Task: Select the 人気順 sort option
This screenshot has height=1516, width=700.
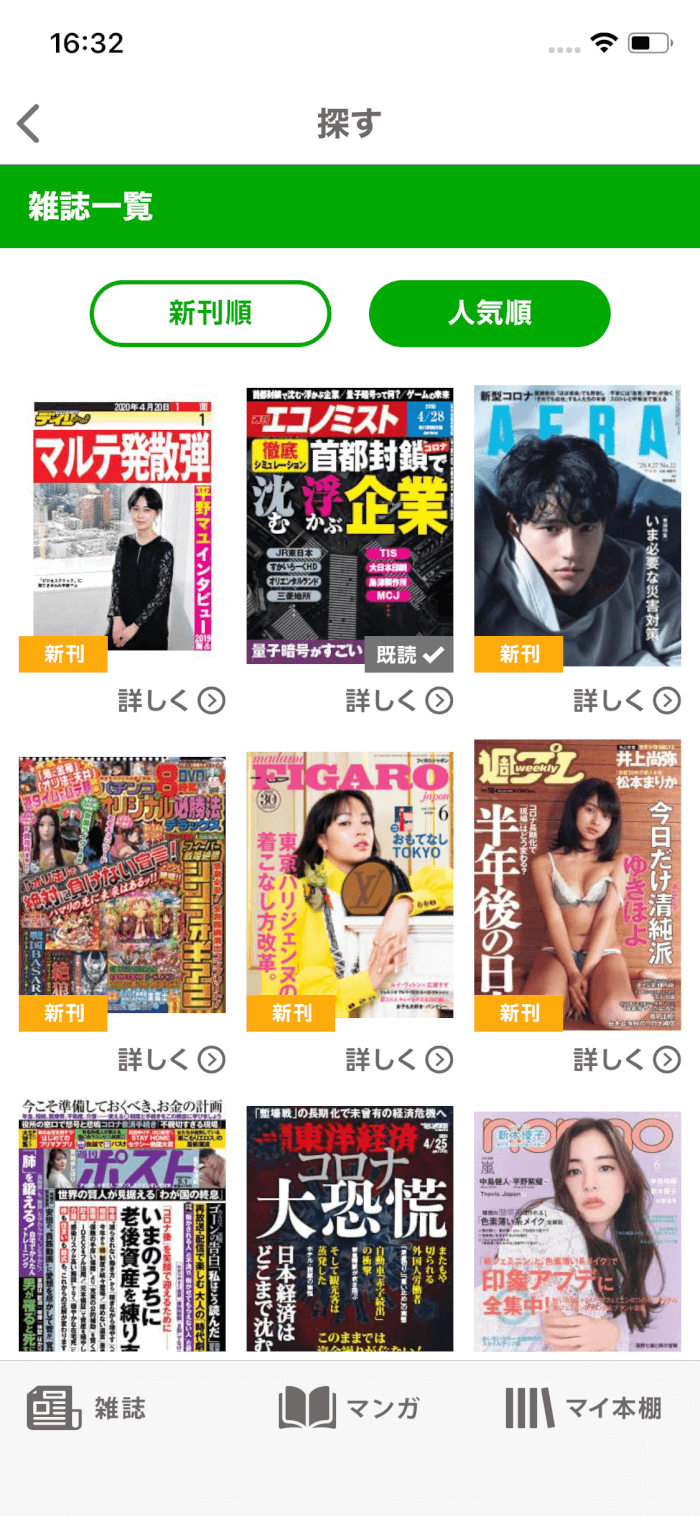Action: tap(489, 313)
